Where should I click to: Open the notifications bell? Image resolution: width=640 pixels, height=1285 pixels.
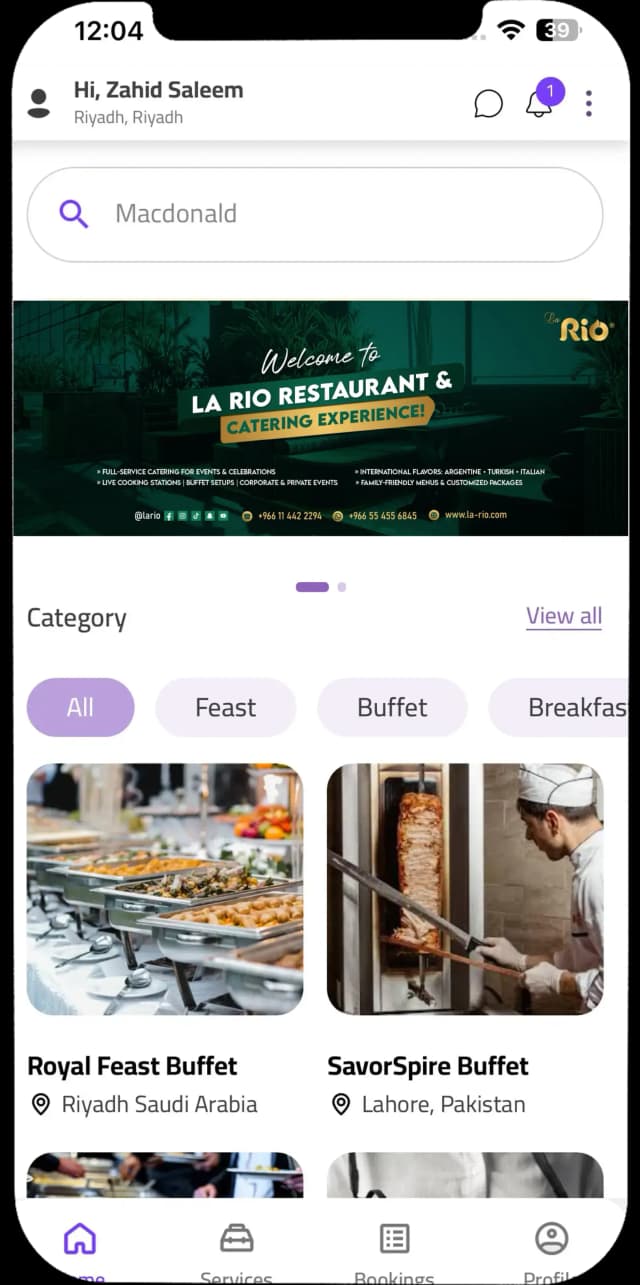click(x=539, y=104)
